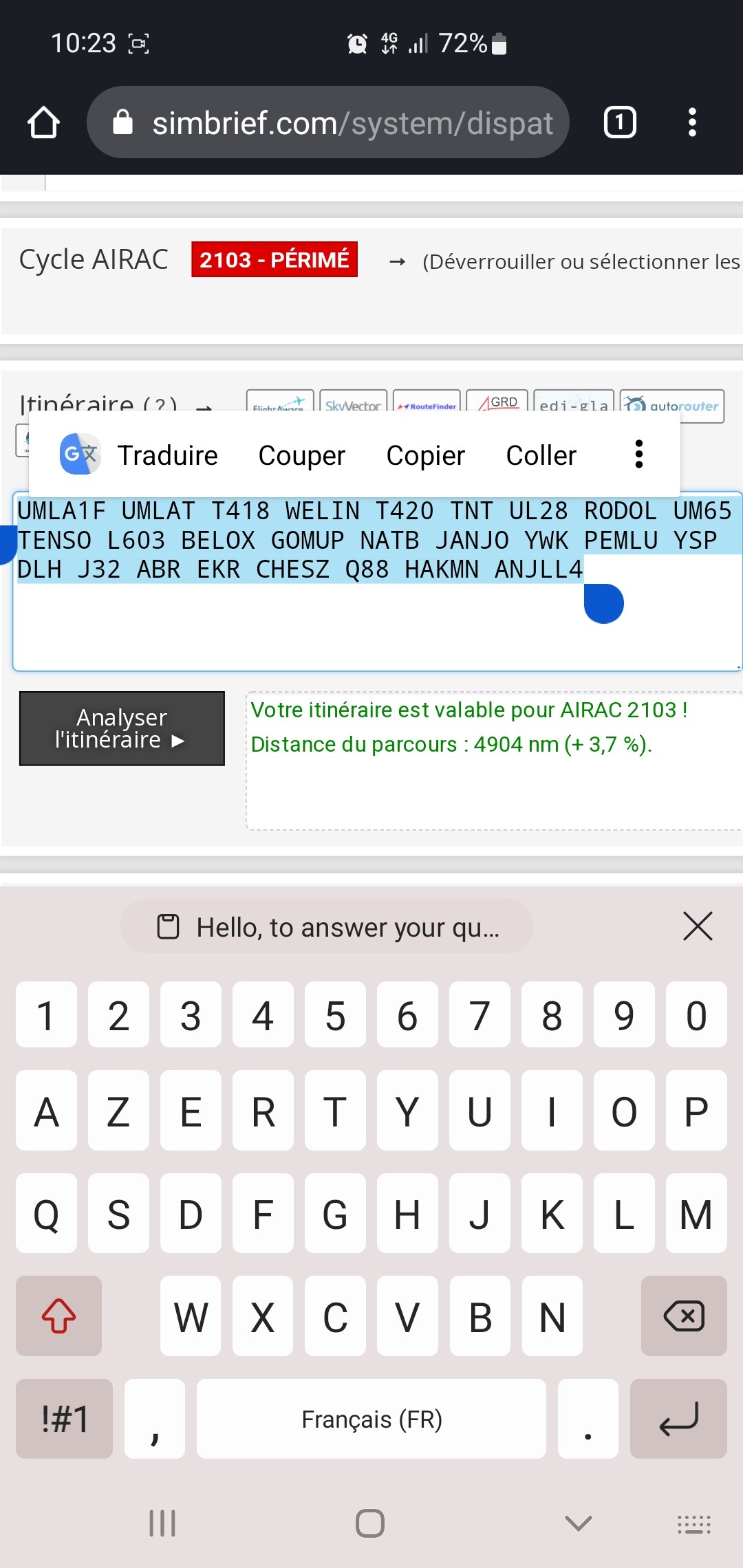The width and height of the screenshot is (743, 1568).
Task: Open the 2103 - PÉRIMÉ AIRAC cycle badge
Action: click(274, 260)
